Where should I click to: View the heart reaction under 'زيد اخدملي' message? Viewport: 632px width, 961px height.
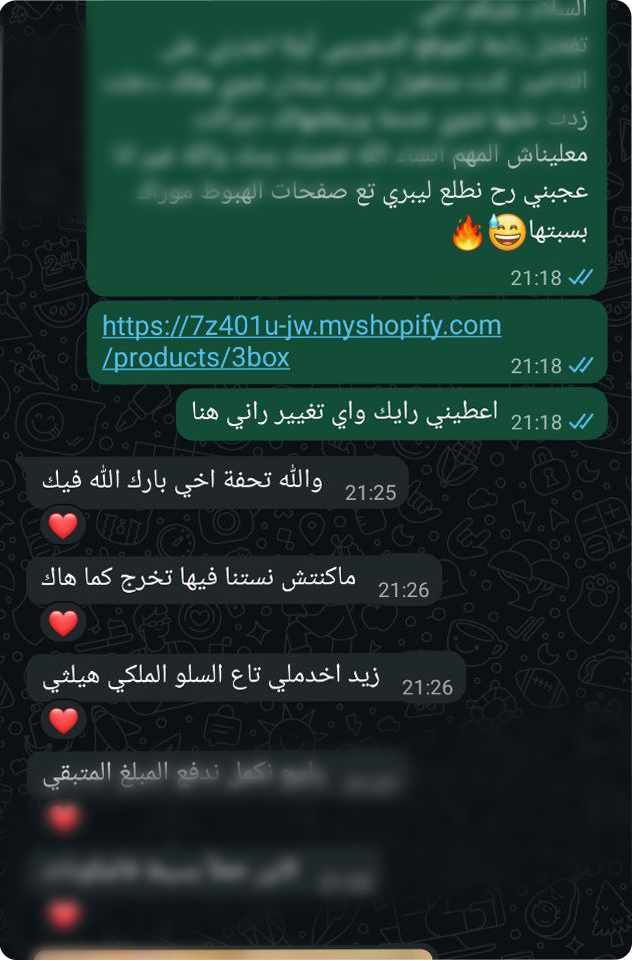pyautogui.click(x=63, y=720)
